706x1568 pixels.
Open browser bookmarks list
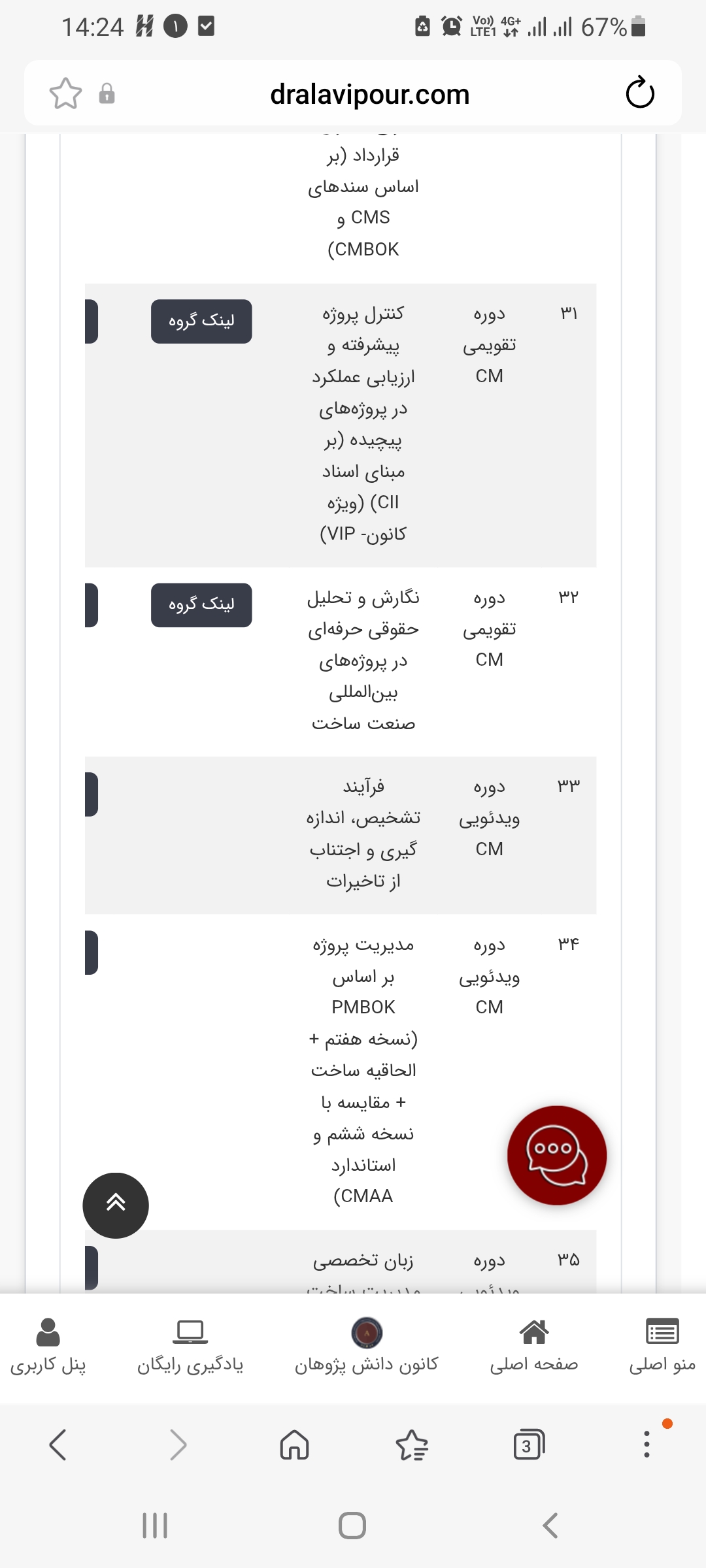pyautogui.click(x=412, y=1445)
